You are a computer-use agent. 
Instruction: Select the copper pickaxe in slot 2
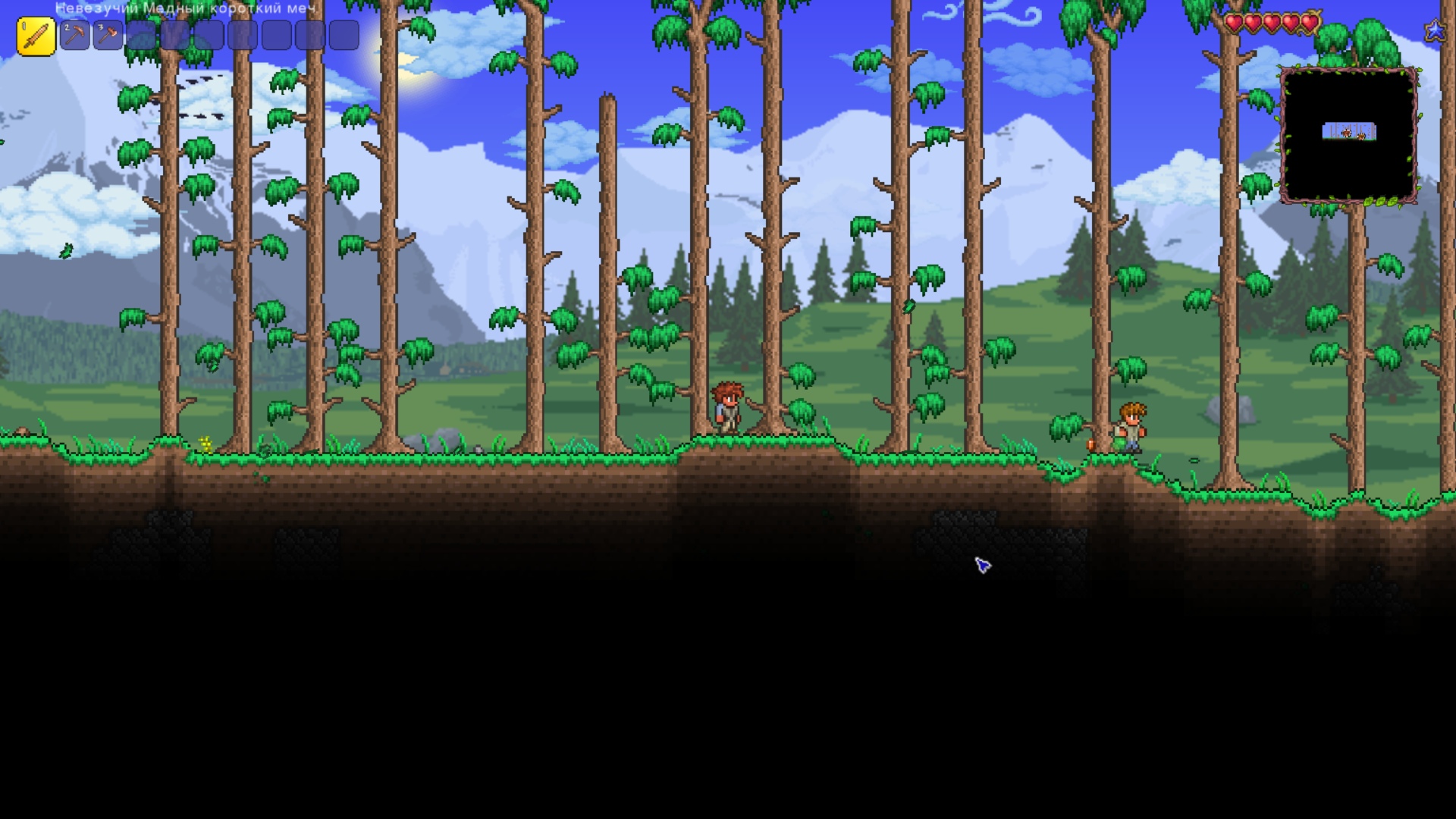(x=75, y=36)
